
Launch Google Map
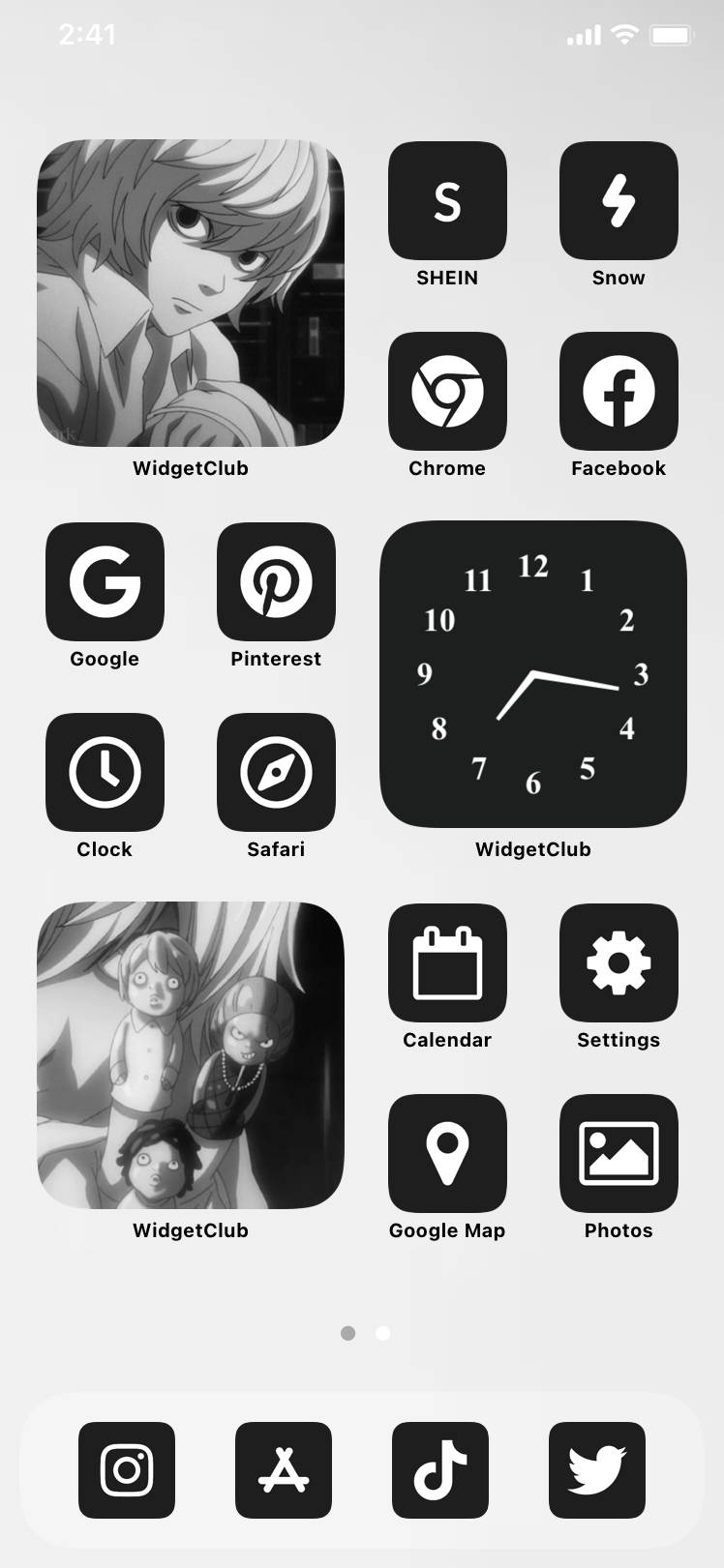(x=447, y=1154)
